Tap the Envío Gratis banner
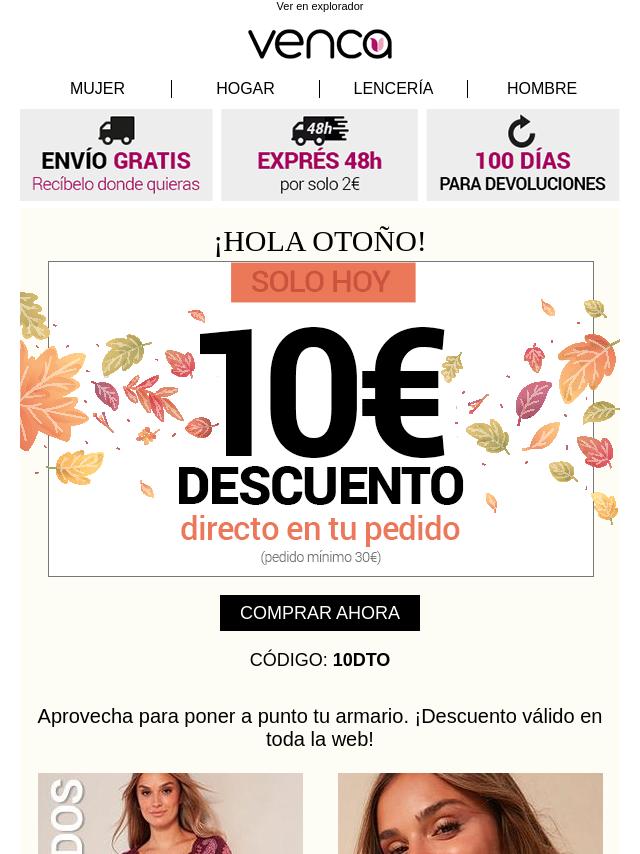 (x=116, y=155)
